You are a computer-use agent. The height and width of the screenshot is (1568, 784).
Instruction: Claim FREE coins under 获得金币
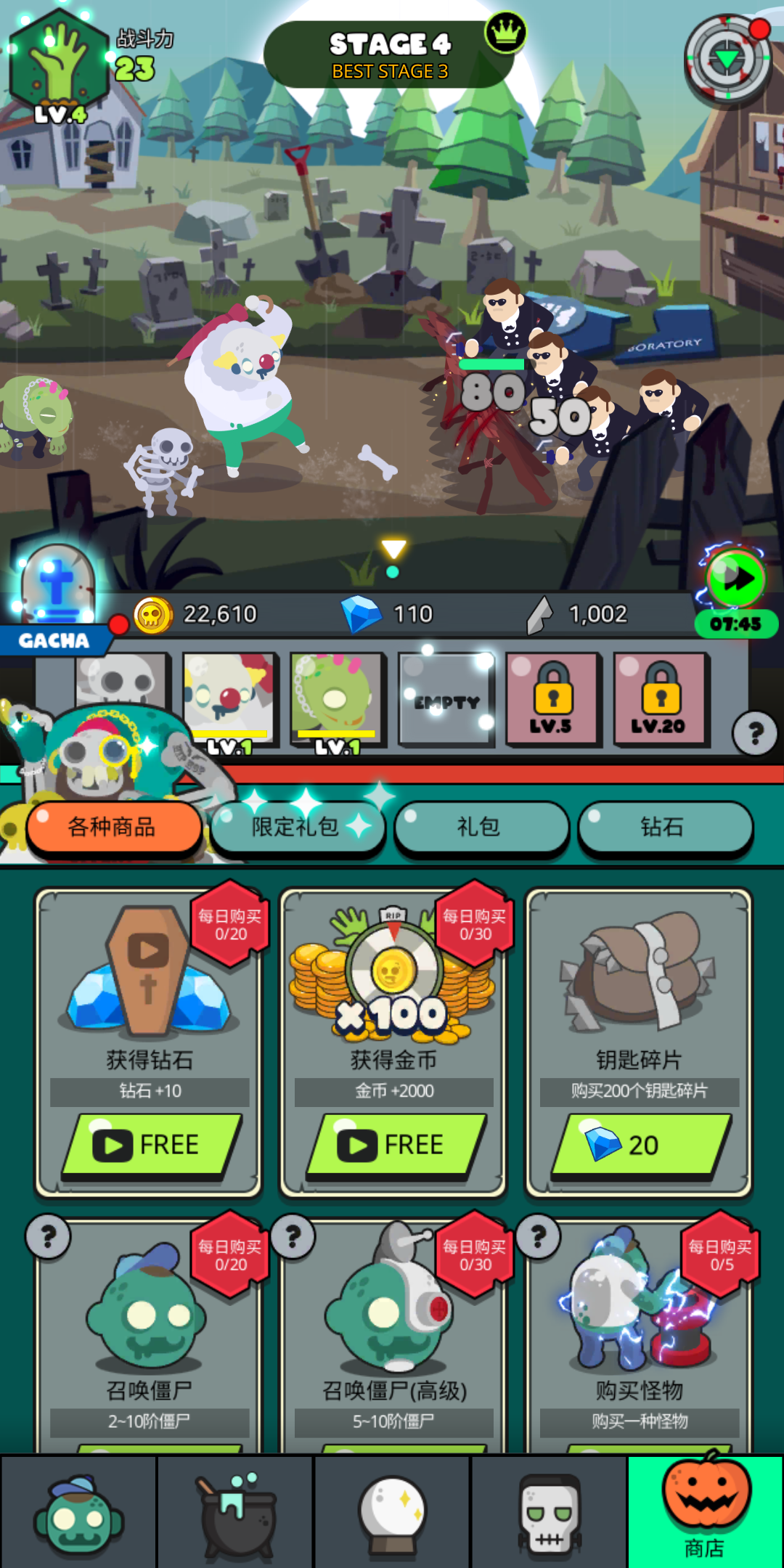(x=396, y=1145)
